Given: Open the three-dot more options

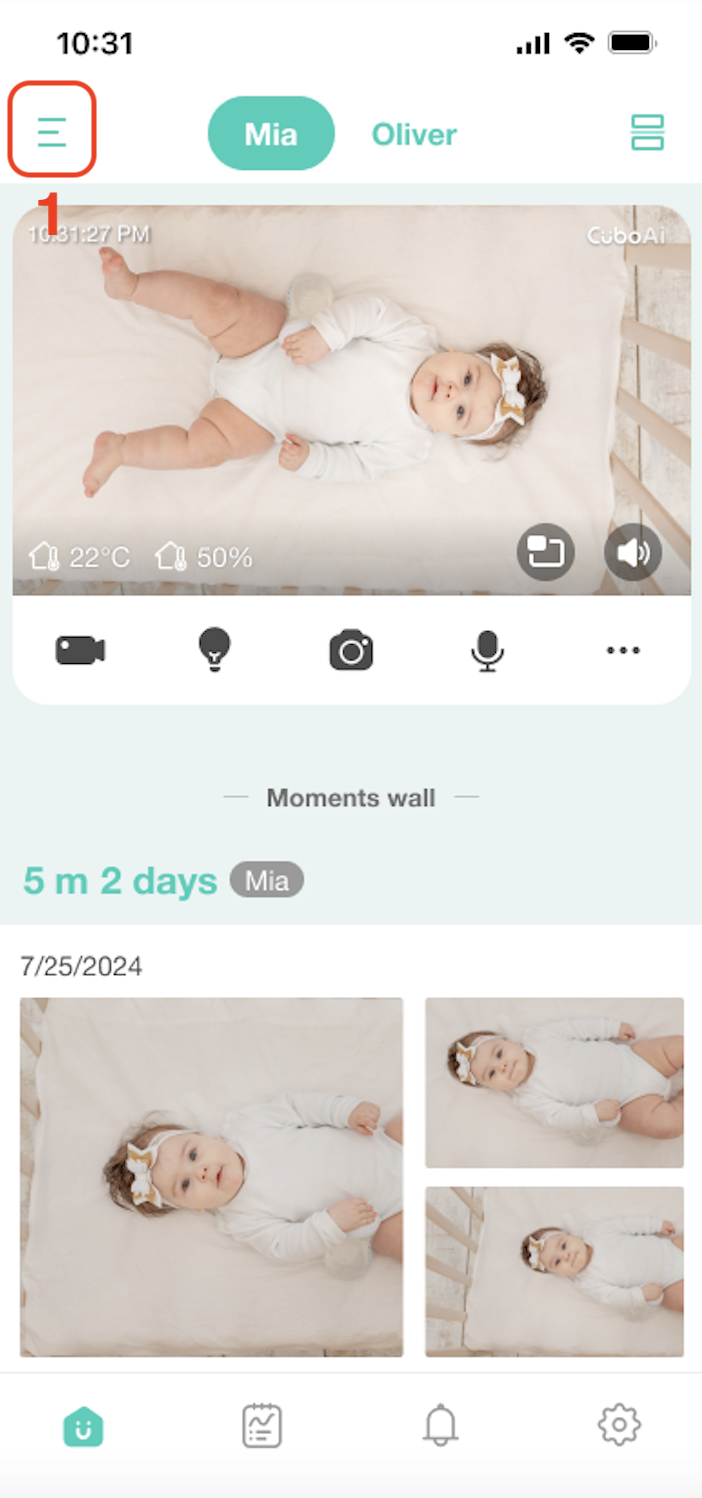Looking at the screenshot, I should point(622,650).
